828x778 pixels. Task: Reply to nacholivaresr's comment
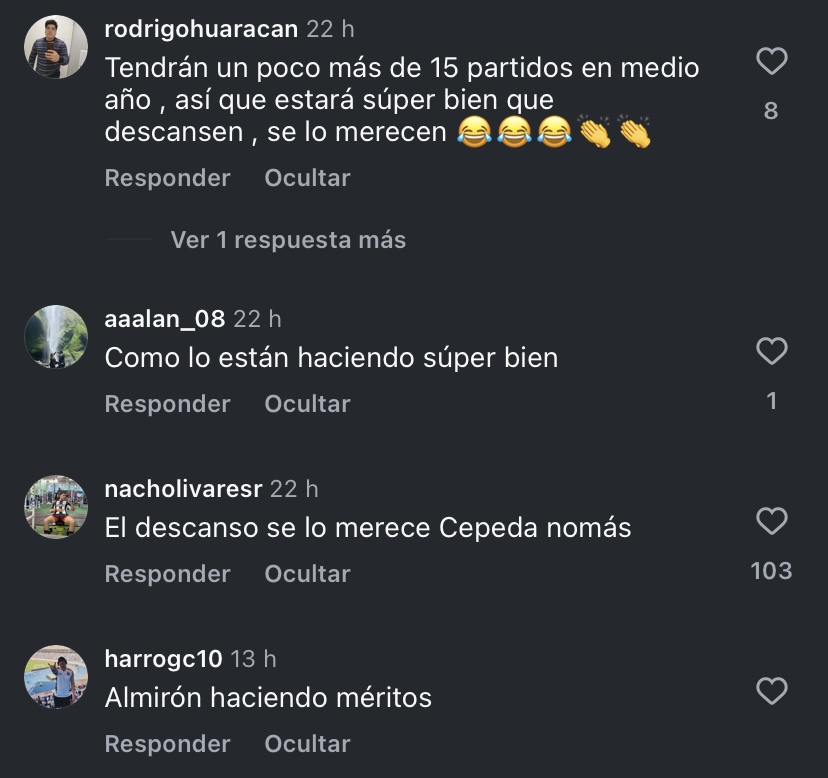tap(167, 574)
